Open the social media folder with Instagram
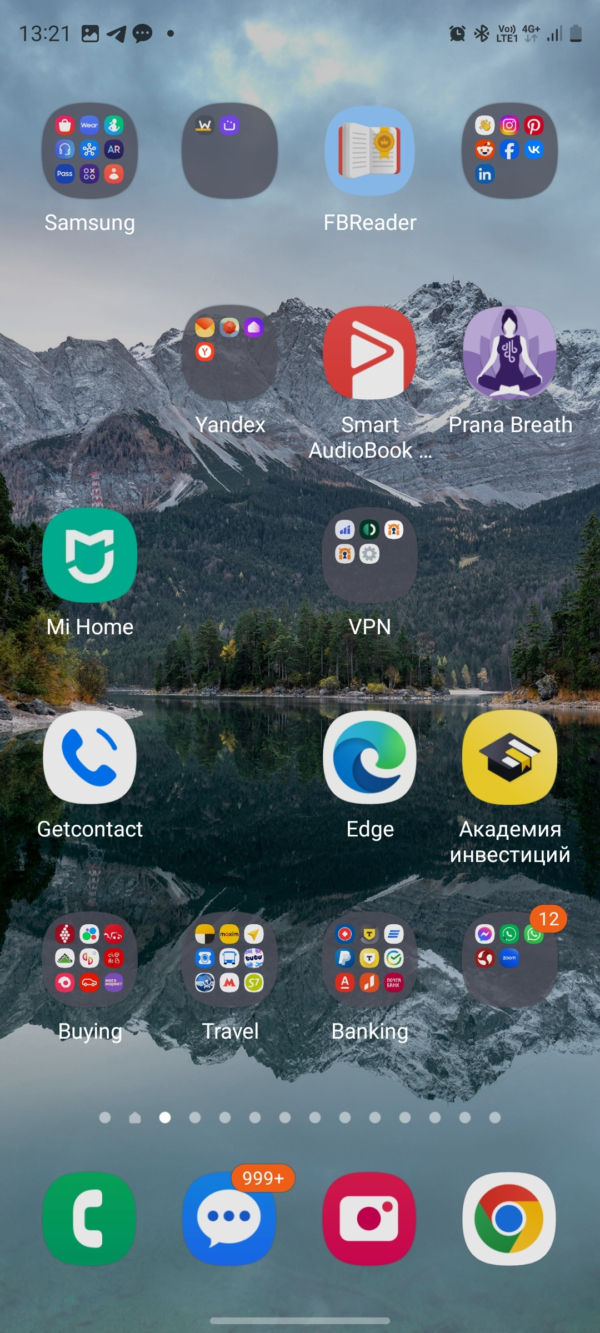This screenshot has height=1333, width=600. click(510, 152)
